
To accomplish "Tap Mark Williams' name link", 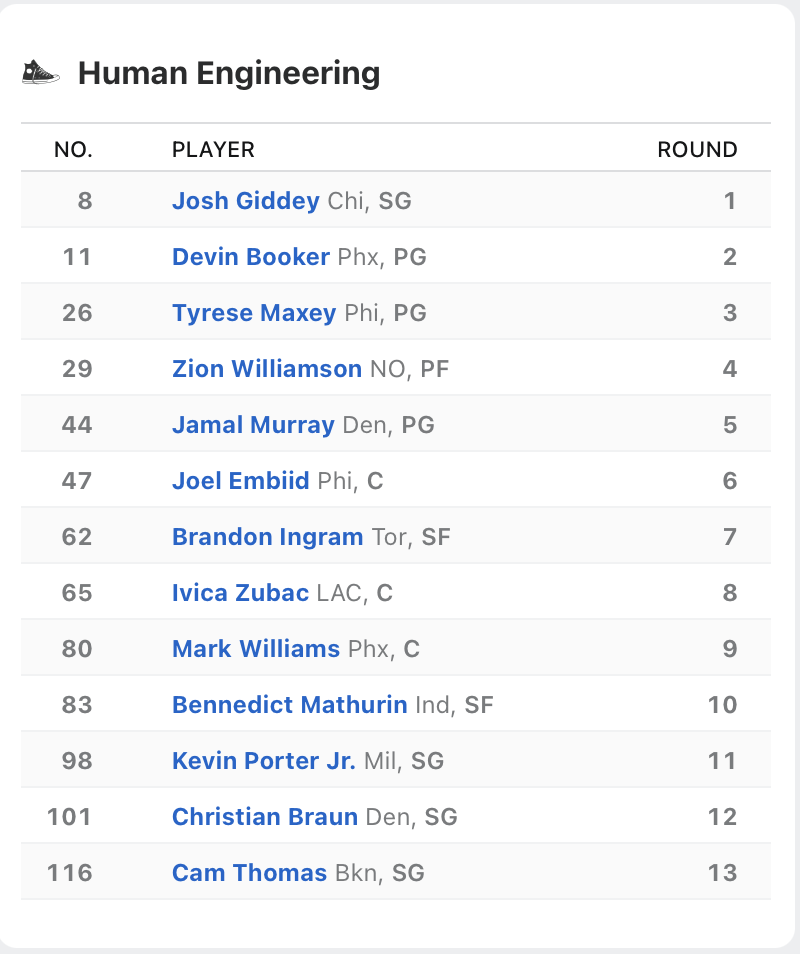I will coord(256,649).
